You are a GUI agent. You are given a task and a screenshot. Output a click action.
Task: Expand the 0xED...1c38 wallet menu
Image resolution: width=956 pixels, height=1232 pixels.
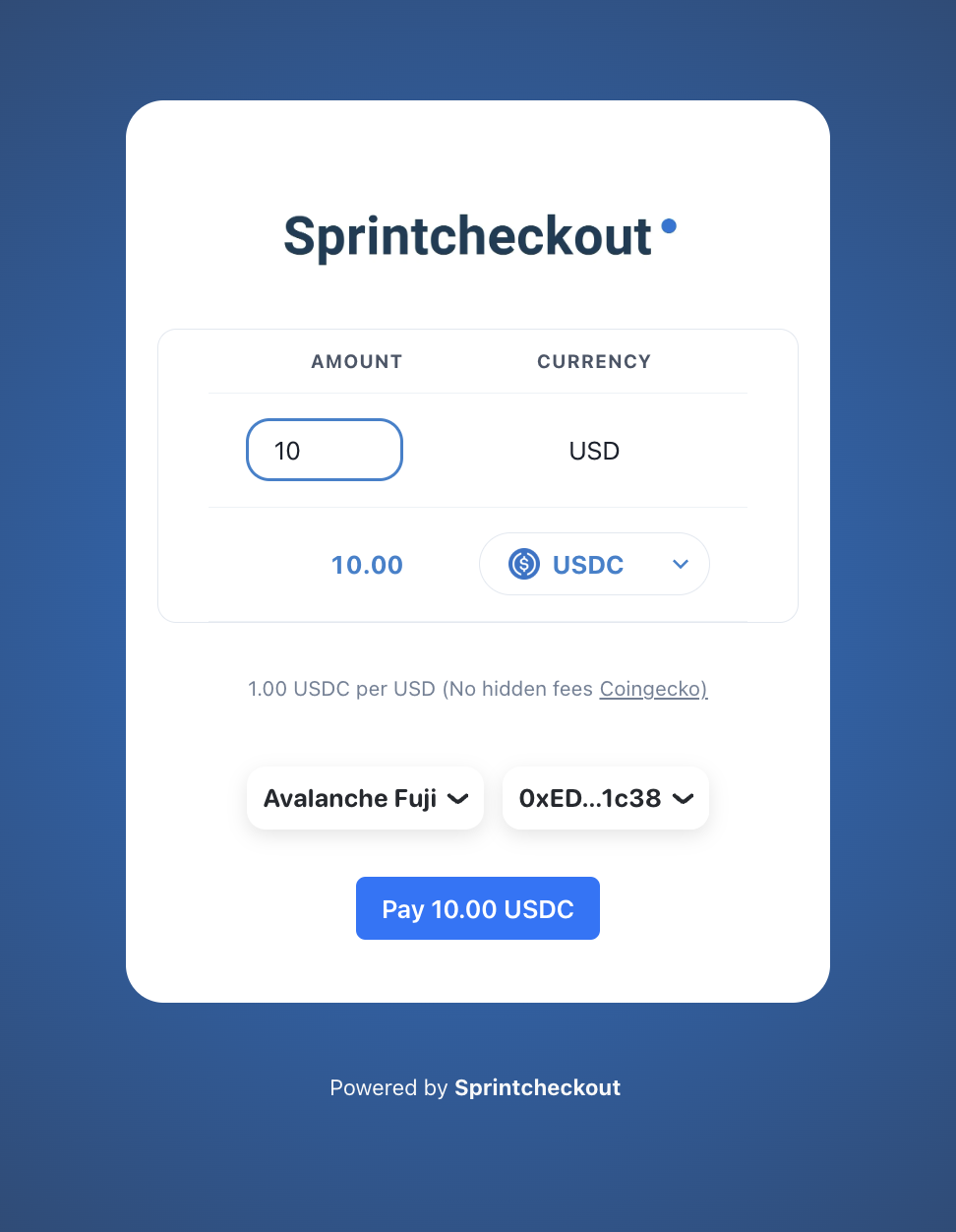[606, 798]
